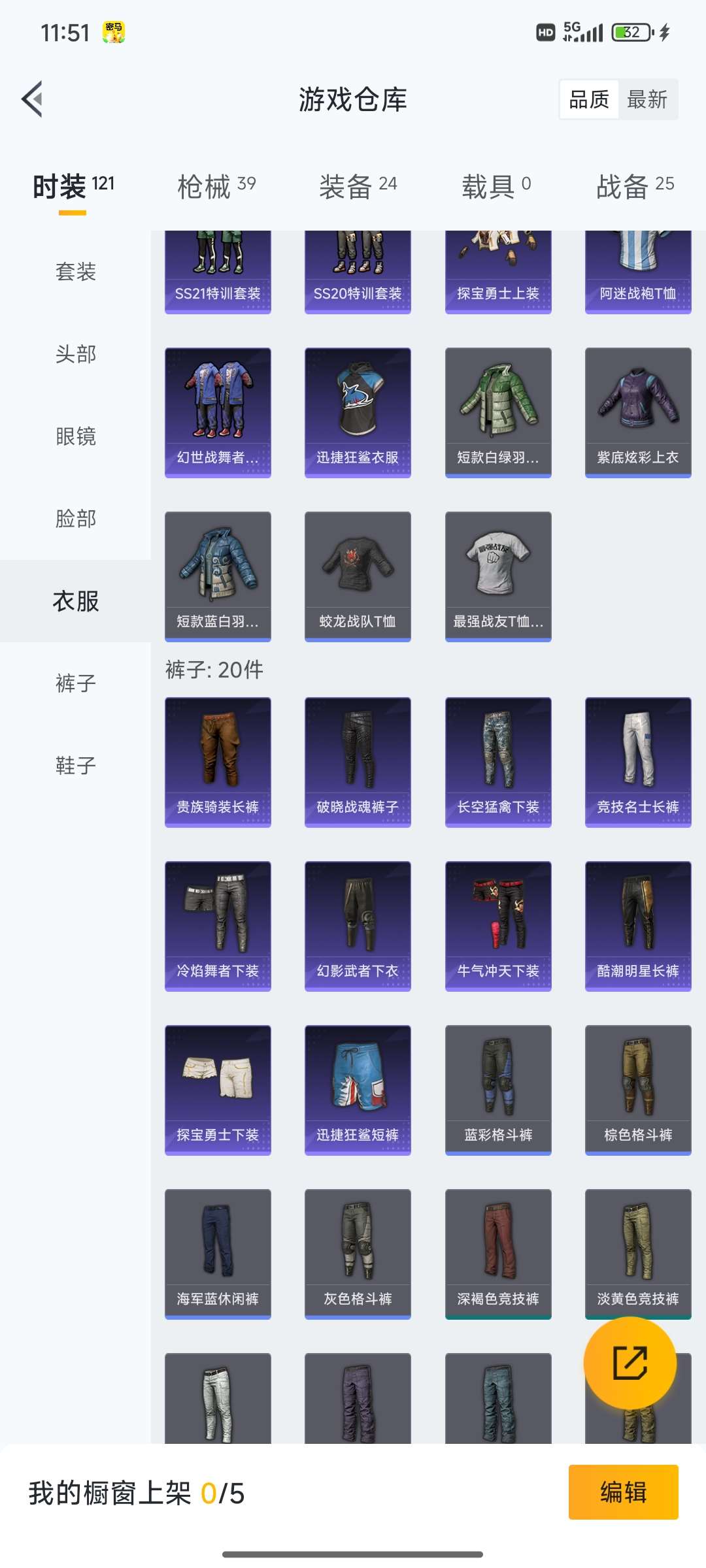Enable the 品质 sort option
This screenshot has height=1568, width=706.
tap(588, 99)
